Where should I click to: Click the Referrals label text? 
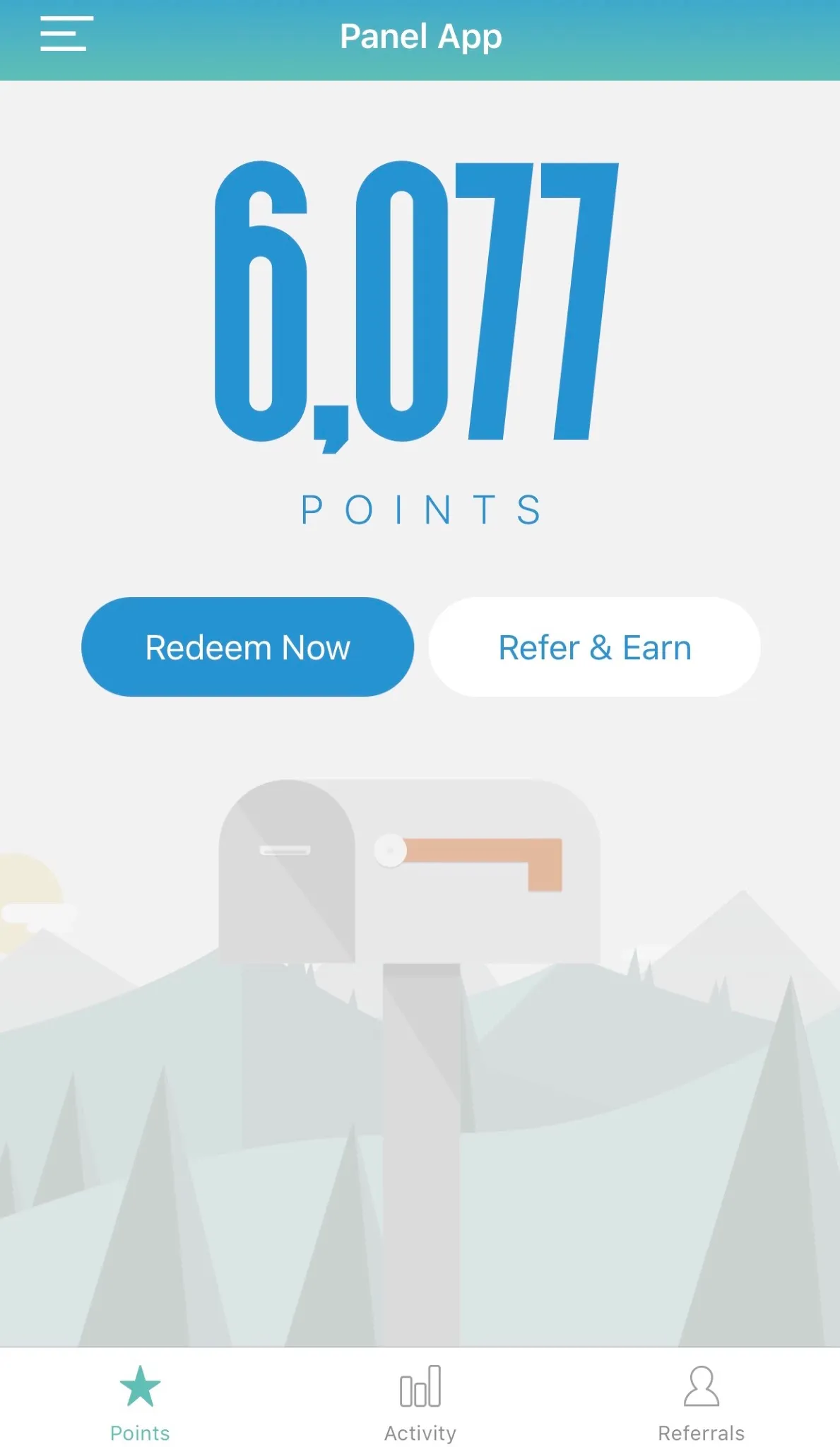click(700, 1432)
